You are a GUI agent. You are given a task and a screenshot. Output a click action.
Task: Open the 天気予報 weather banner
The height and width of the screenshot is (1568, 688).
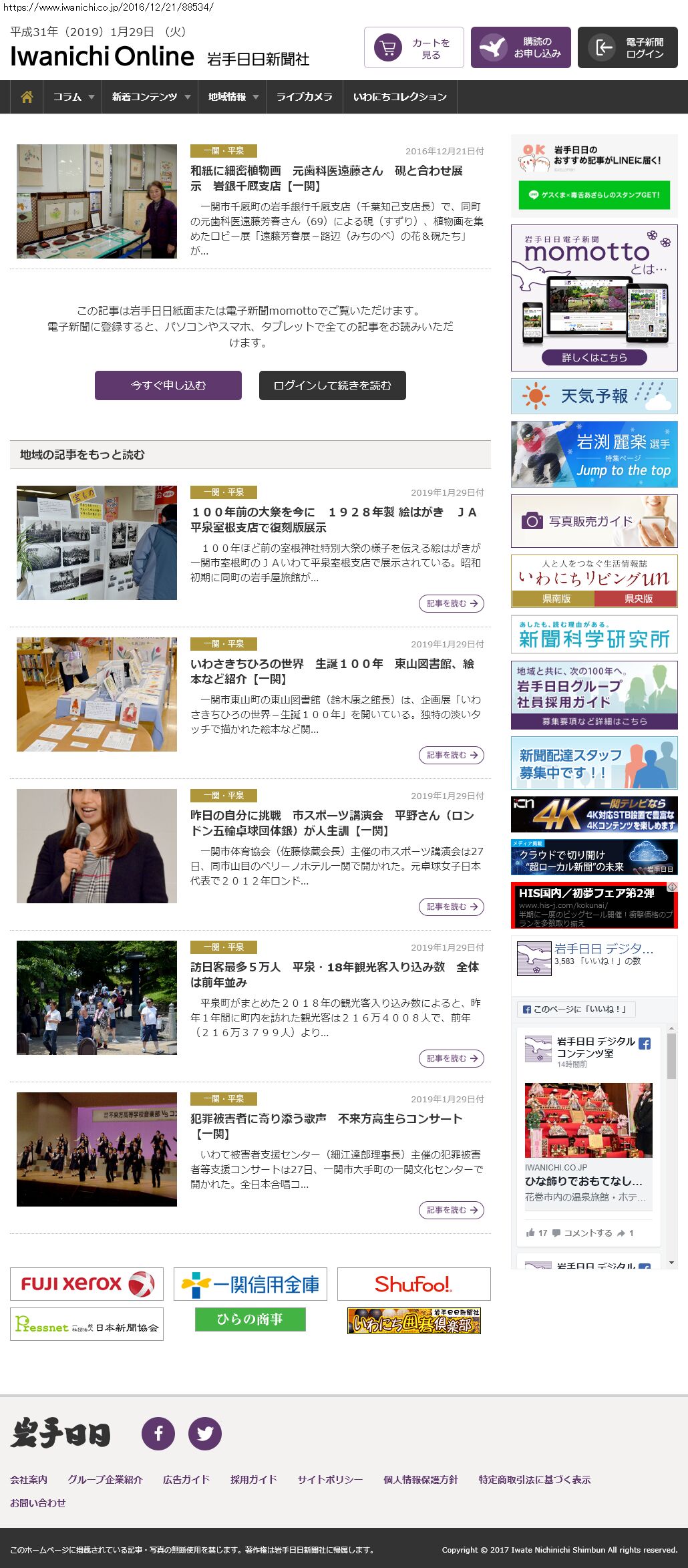click(x=594, y=396)
